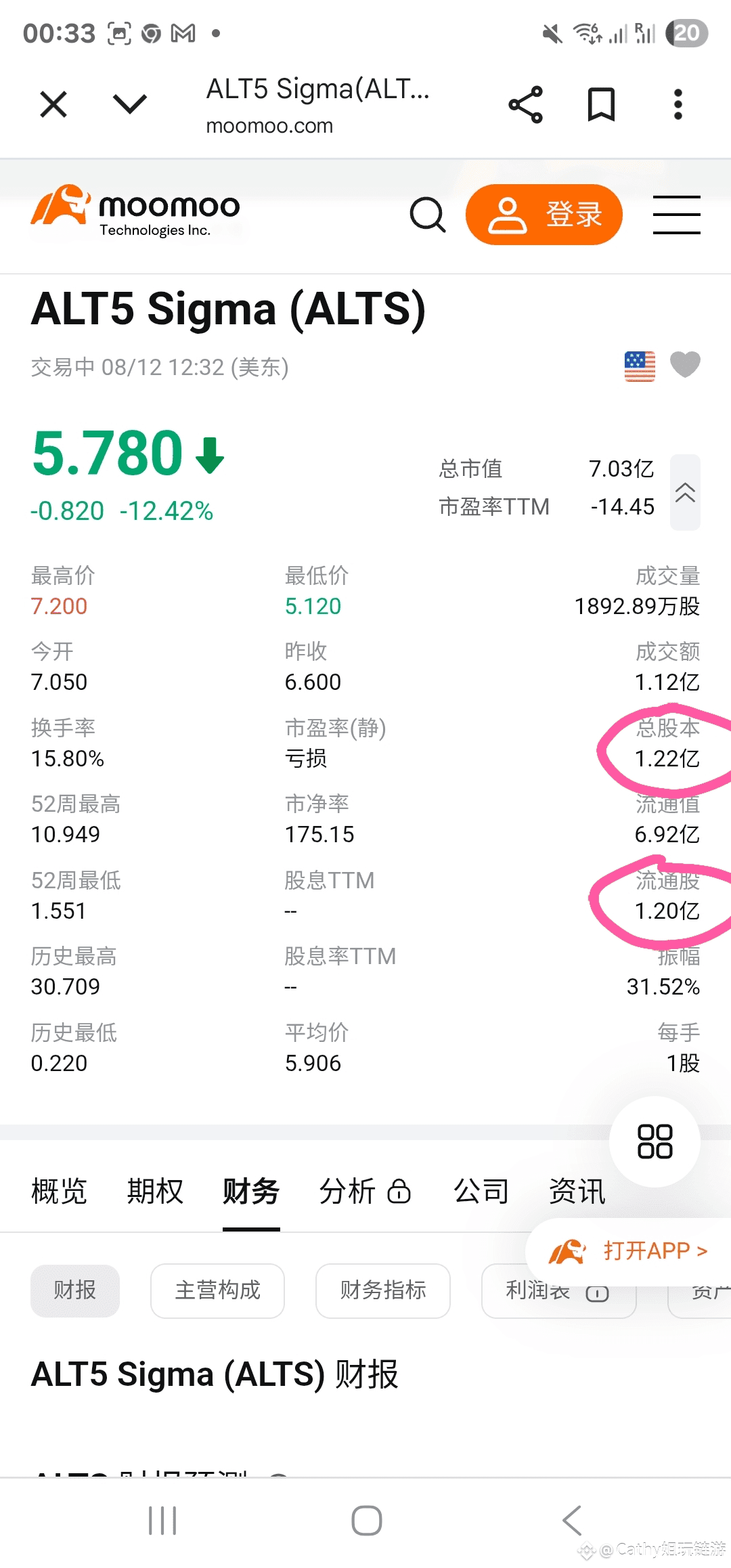Switch to the 公司 tab
This screenshot has height=1568, width=731.
click(x=481, y=1192)
